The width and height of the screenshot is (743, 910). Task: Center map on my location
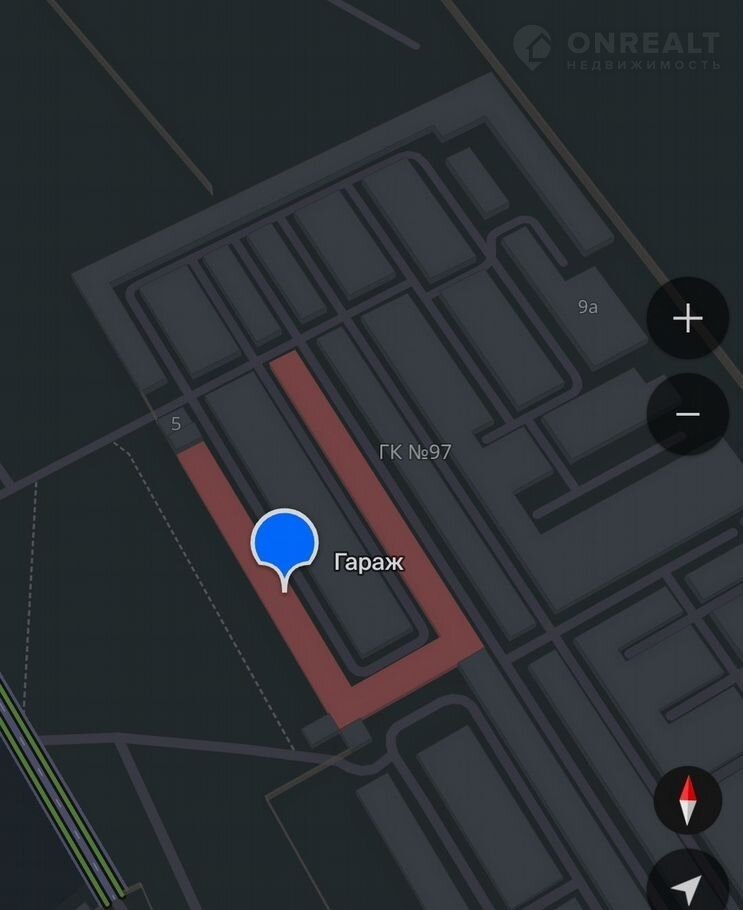pos(688,885)
